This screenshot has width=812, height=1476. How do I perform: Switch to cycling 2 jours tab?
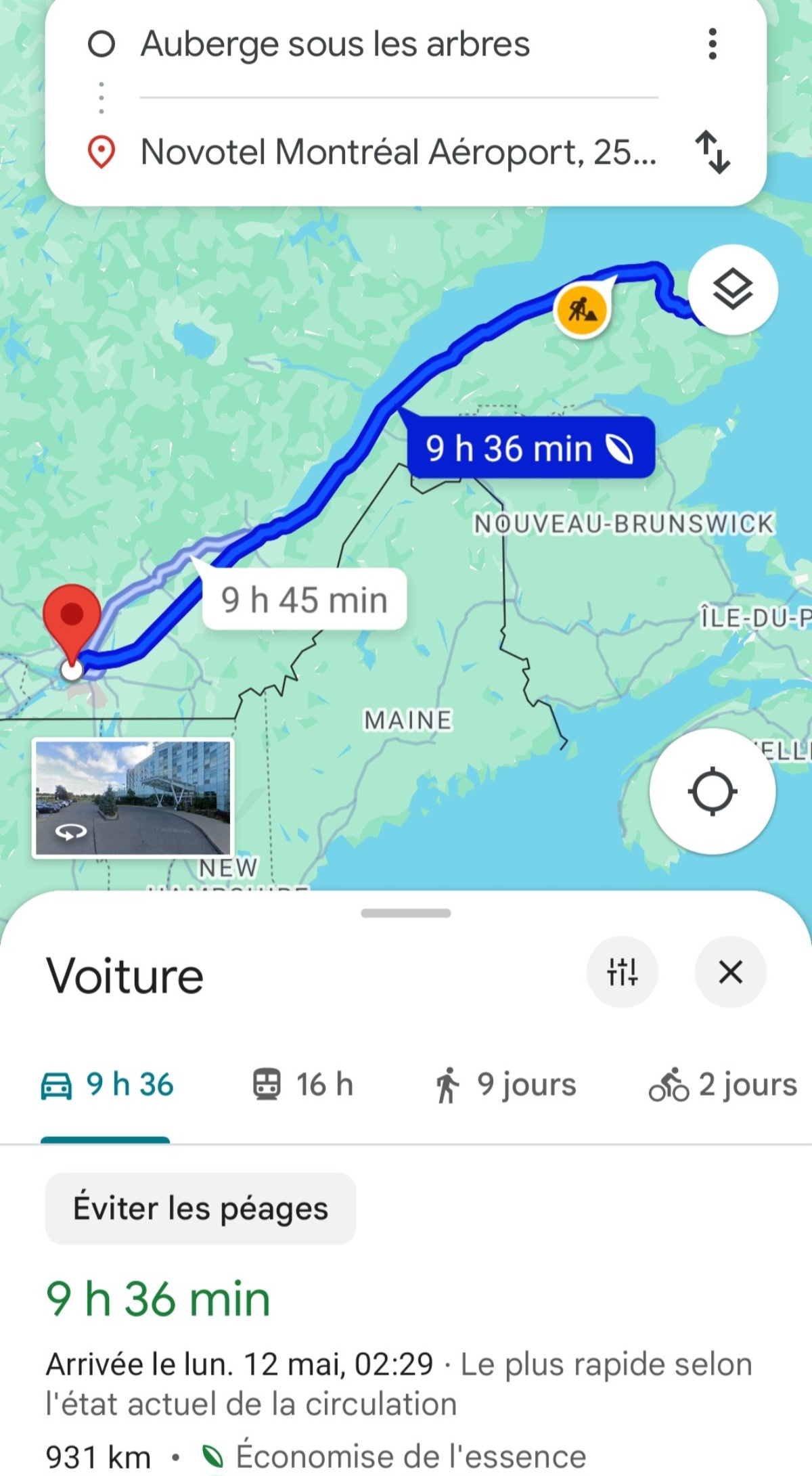coord(723,1084)
